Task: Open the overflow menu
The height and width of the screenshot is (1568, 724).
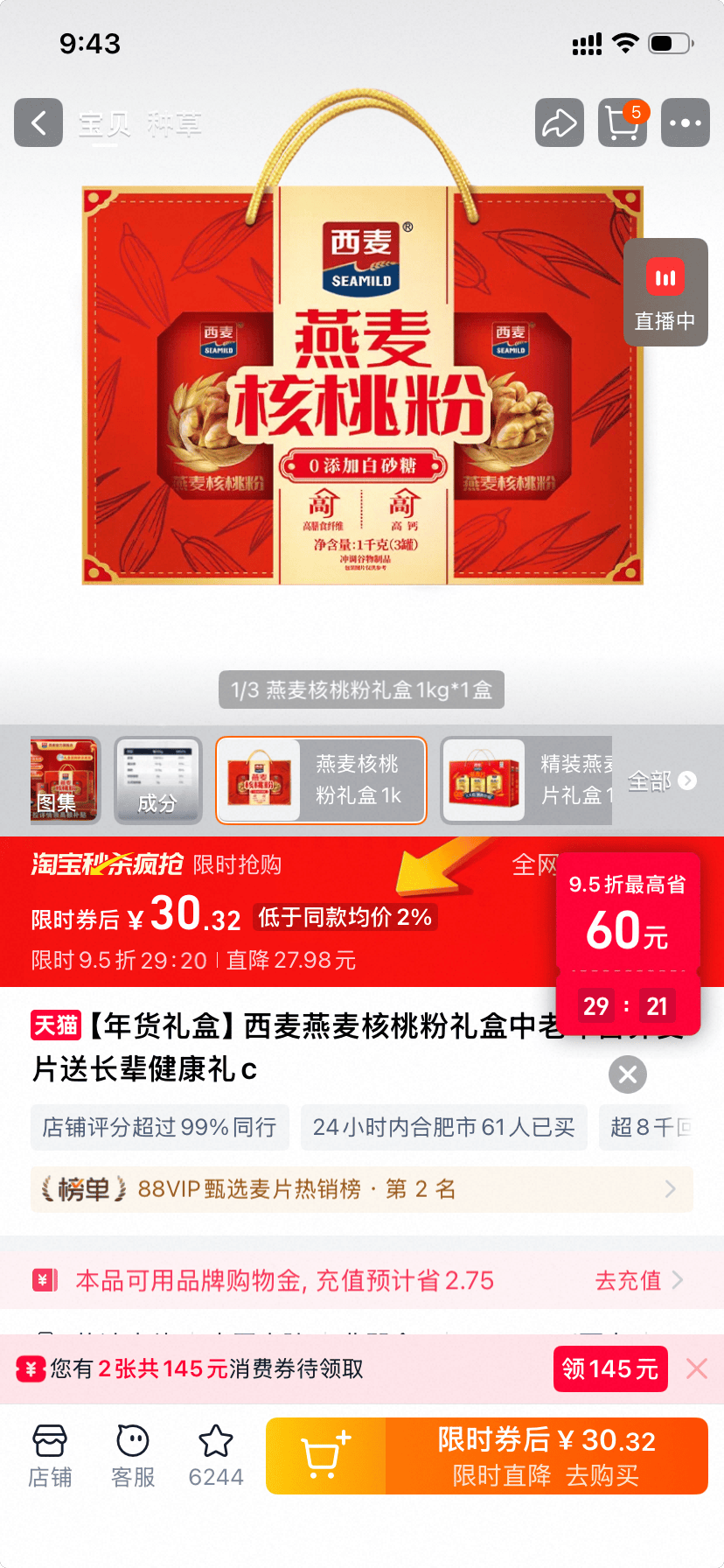Action: coord(685,122)
